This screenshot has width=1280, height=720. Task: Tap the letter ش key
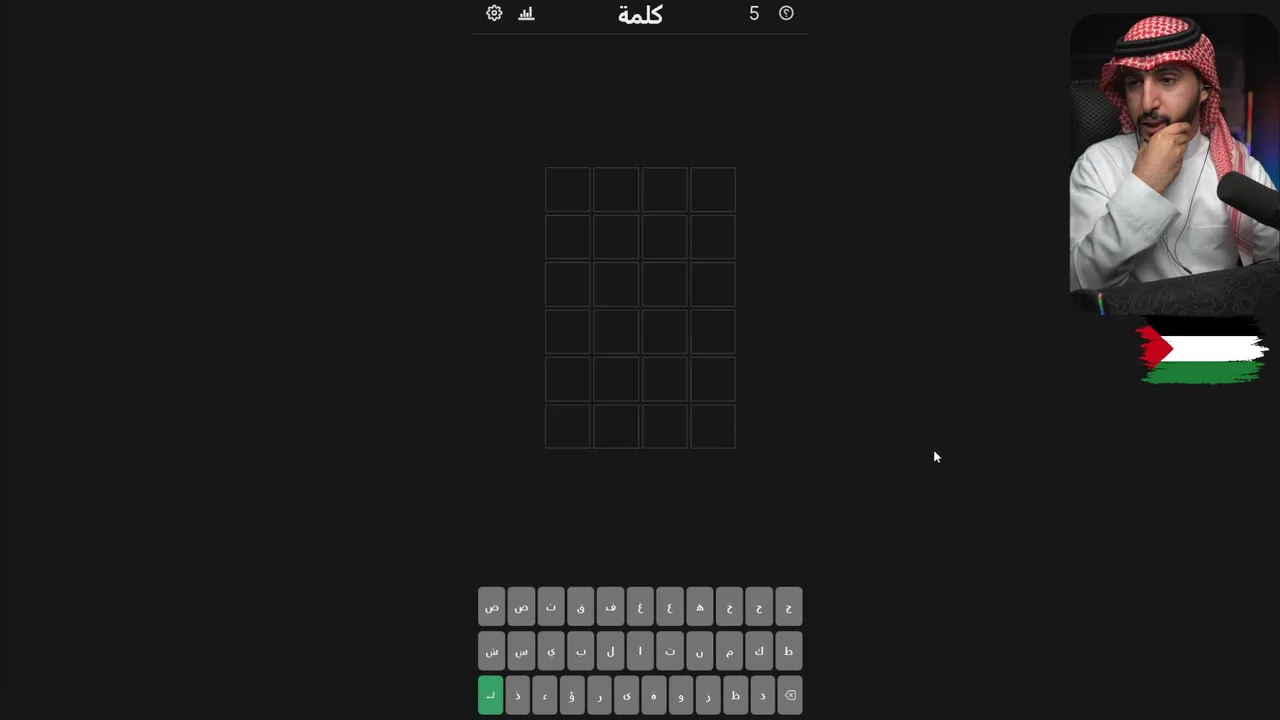[x=491, y=651]
